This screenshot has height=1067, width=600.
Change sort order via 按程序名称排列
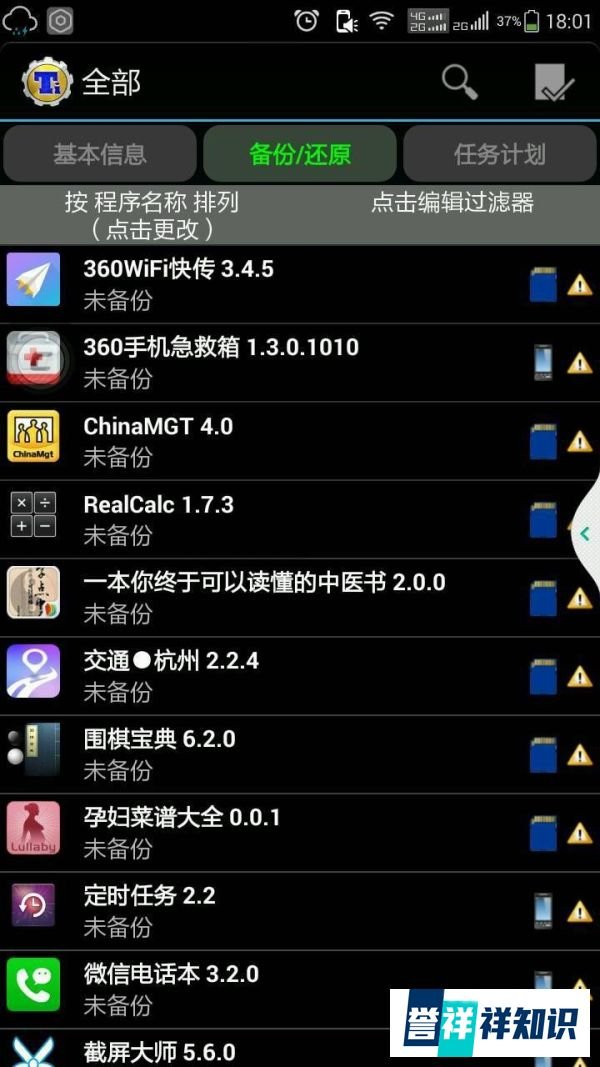point(152,215)
